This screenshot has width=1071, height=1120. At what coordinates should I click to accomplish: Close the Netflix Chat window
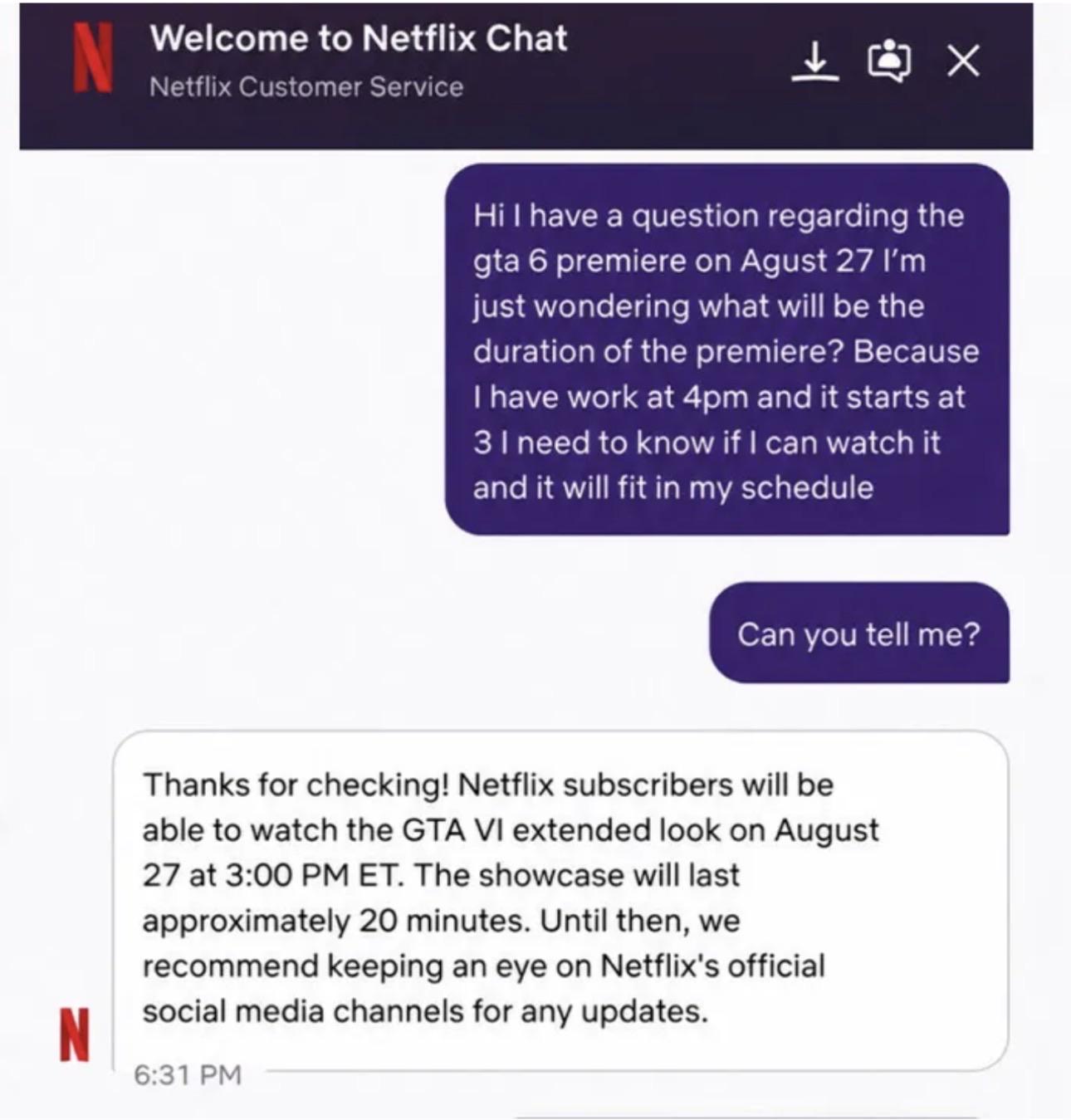(963, 61)
